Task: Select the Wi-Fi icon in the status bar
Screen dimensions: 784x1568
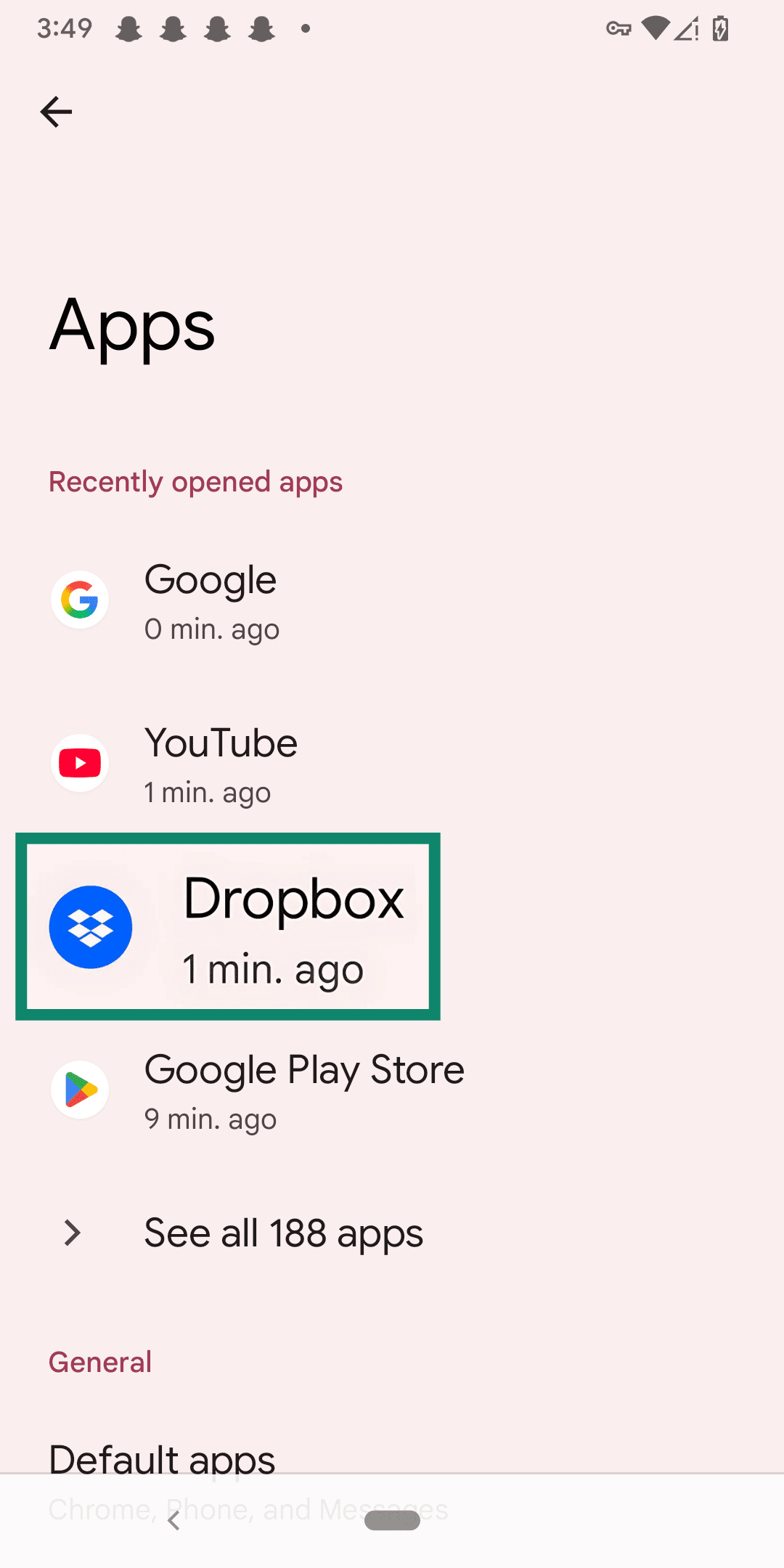Action: (656, 28)
